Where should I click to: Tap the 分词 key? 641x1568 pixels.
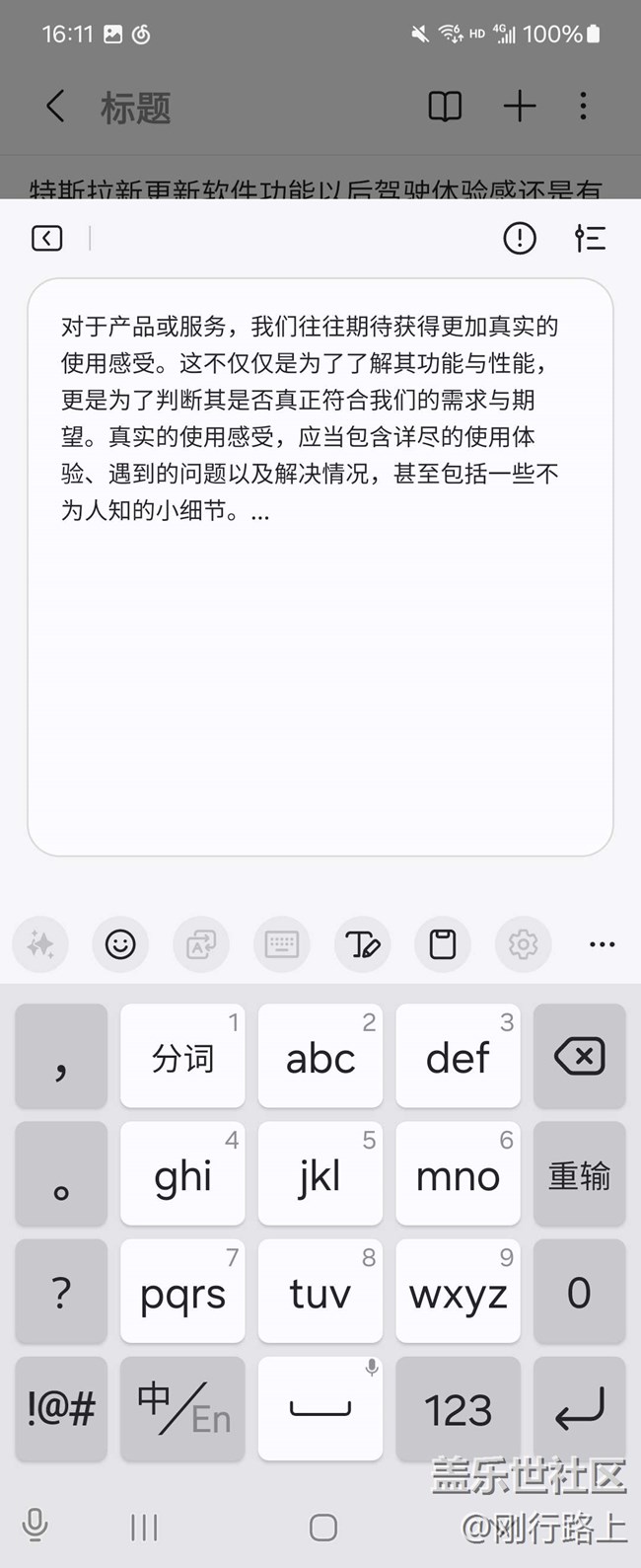coord(182,1057)
